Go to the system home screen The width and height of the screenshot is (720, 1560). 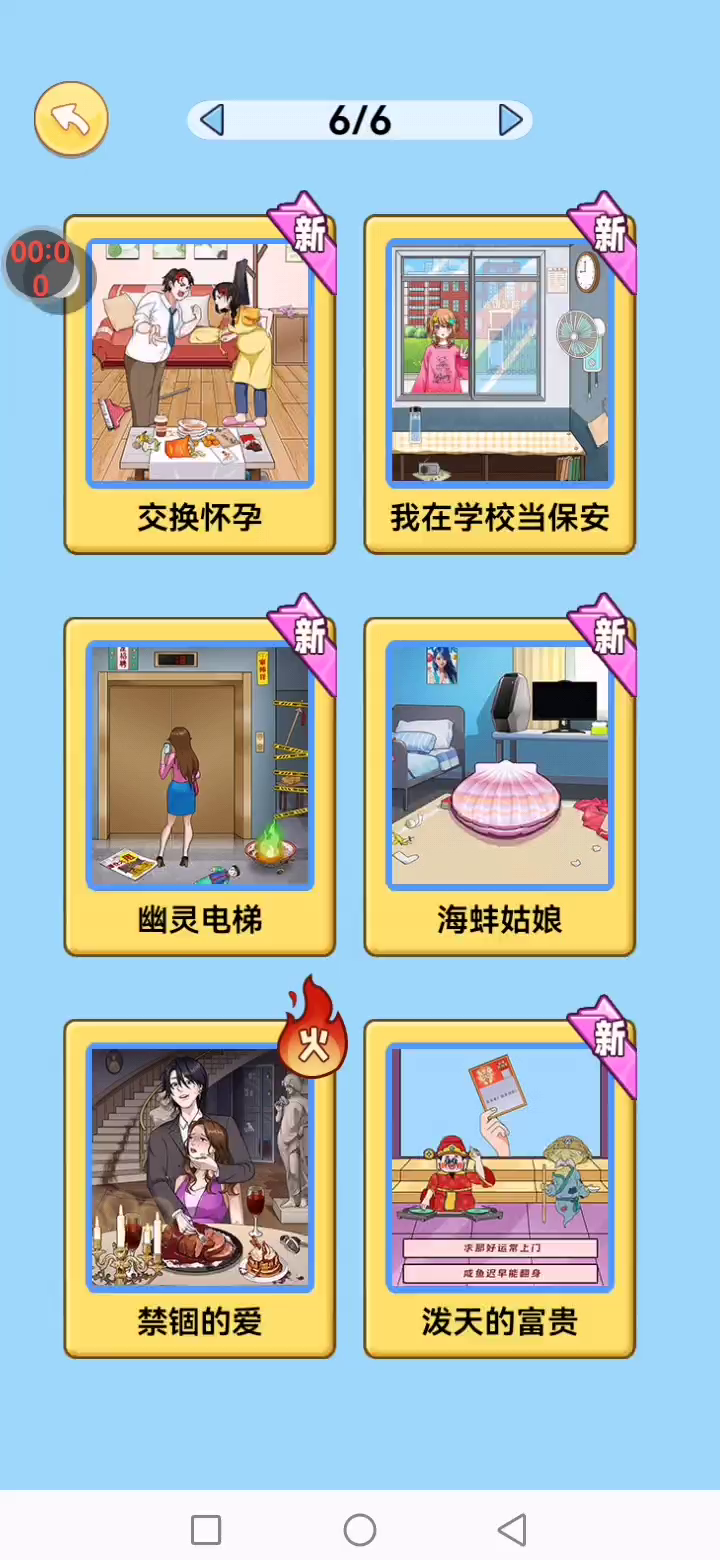click(x=360, y=1529)
